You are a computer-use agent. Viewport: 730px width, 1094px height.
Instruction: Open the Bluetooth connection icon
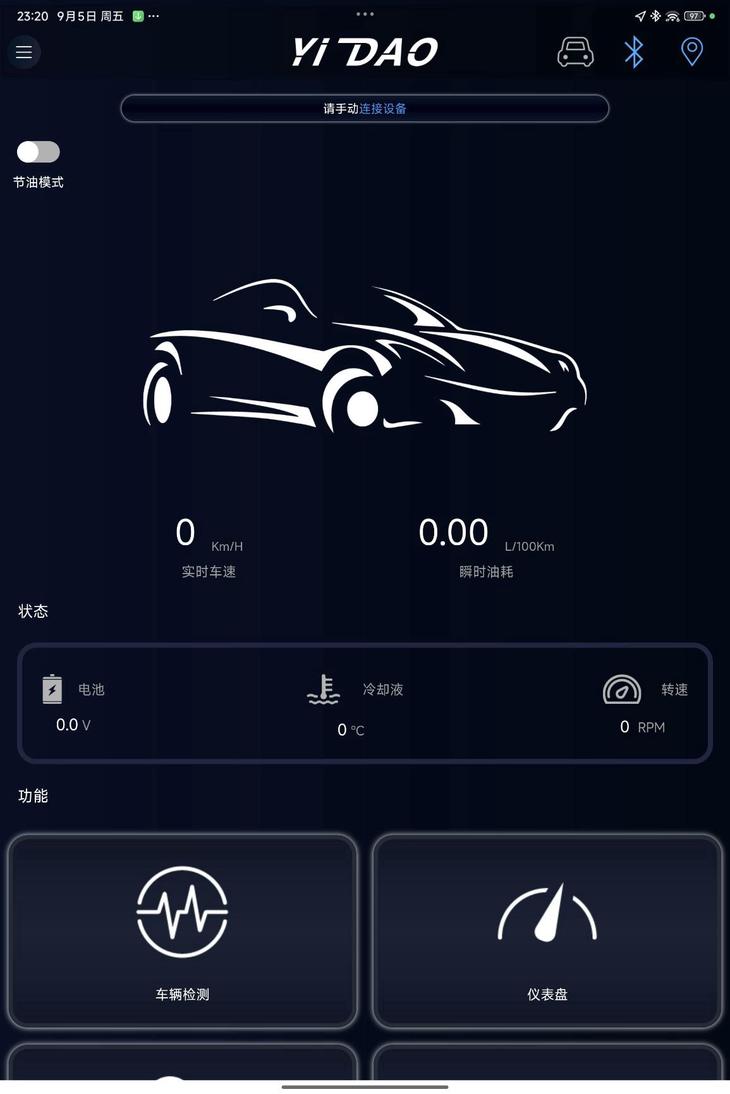tap(633, 51)
